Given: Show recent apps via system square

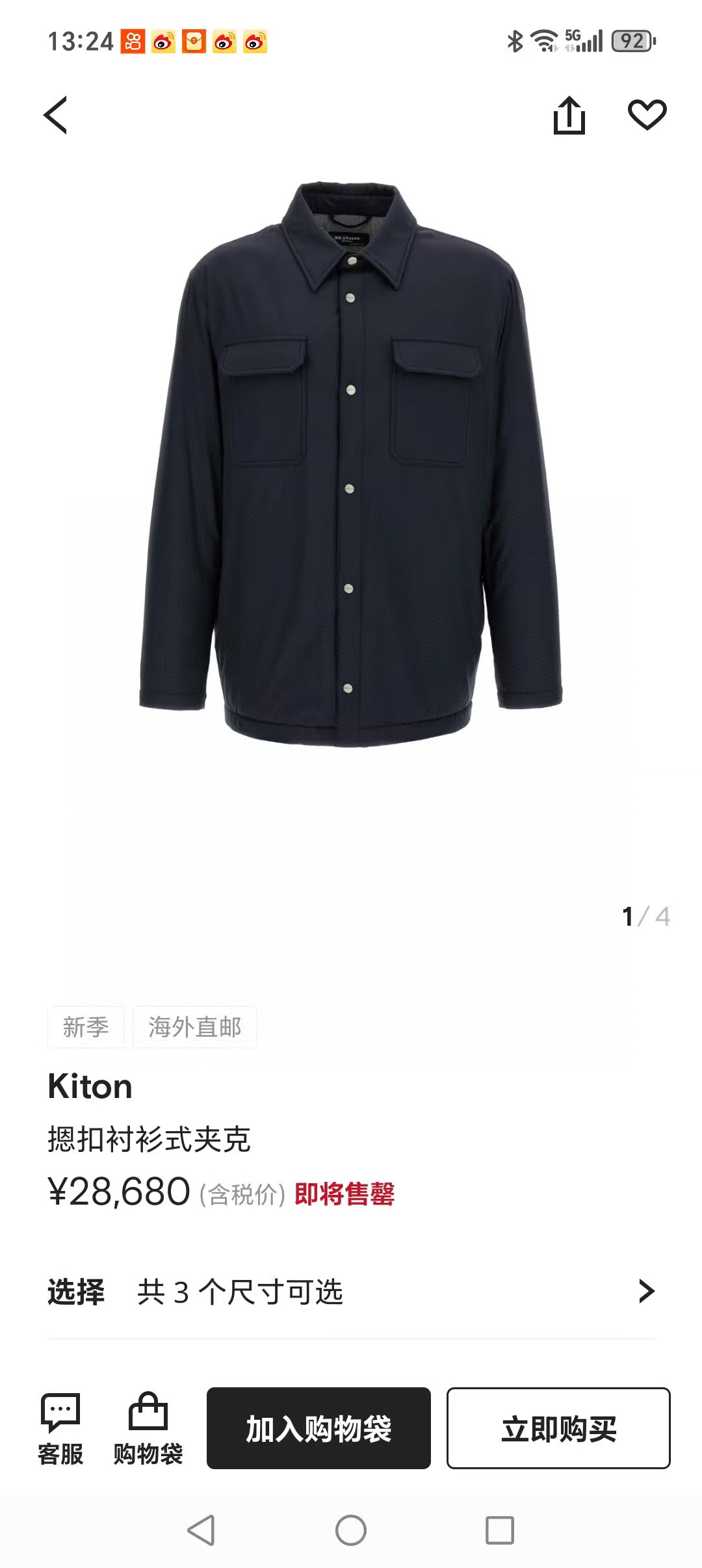Looking at the screenshot, I should pos(500,1530).
